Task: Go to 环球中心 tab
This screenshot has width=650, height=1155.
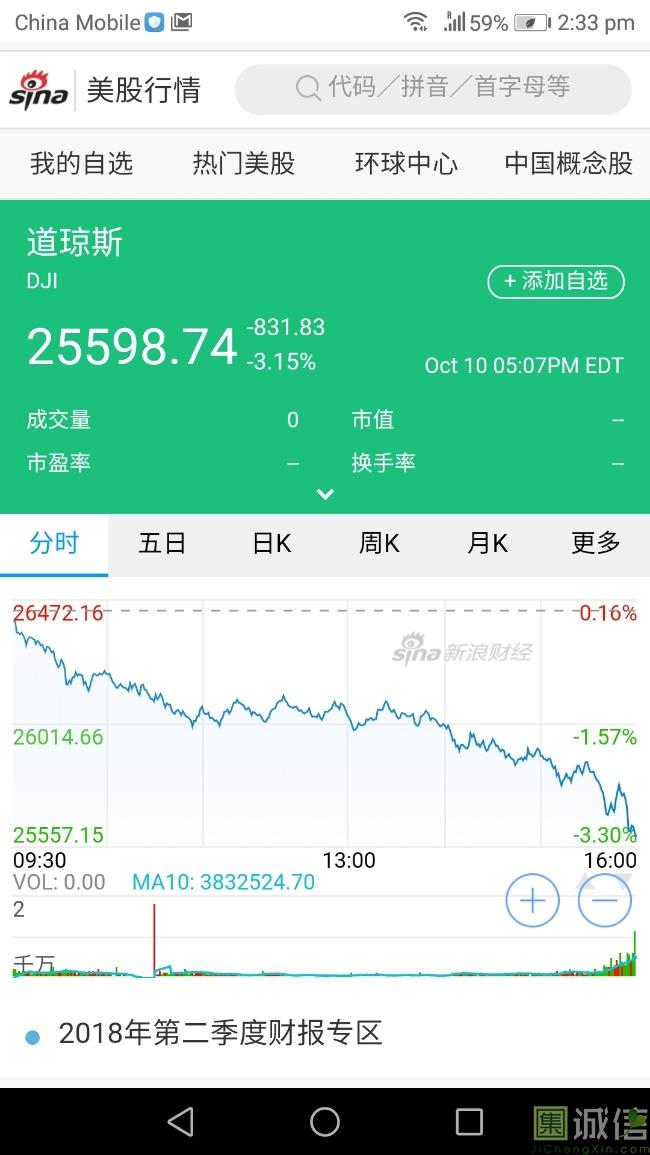Action: (x=406, y=164)
